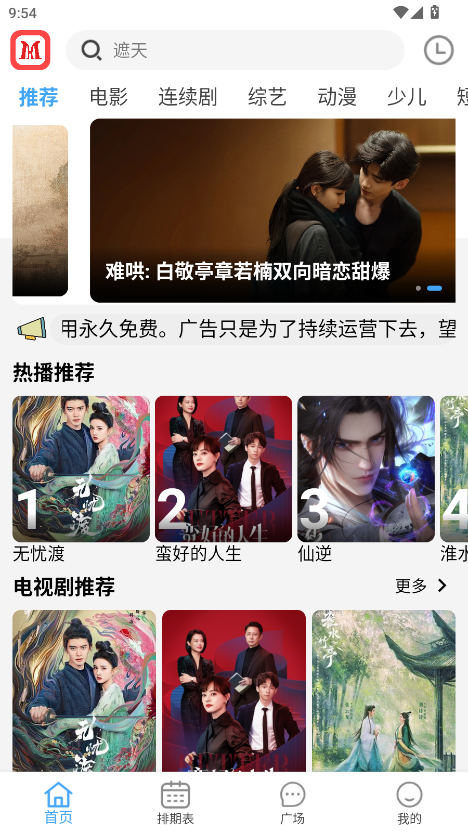468x832 pixels.
Task: Open the search box showing 遮天
Action: pyautogui.click(x=235, y=50)
